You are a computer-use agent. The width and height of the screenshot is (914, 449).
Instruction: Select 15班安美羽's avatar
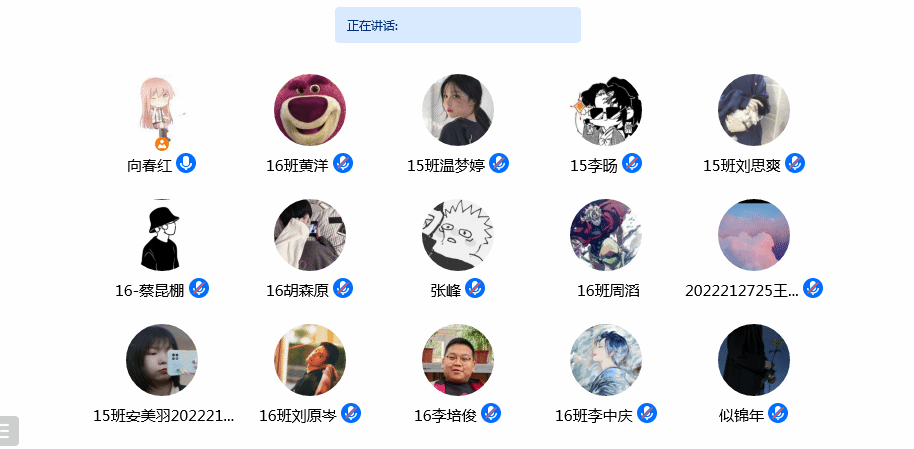pyautogui.click(x=161, y=360)
